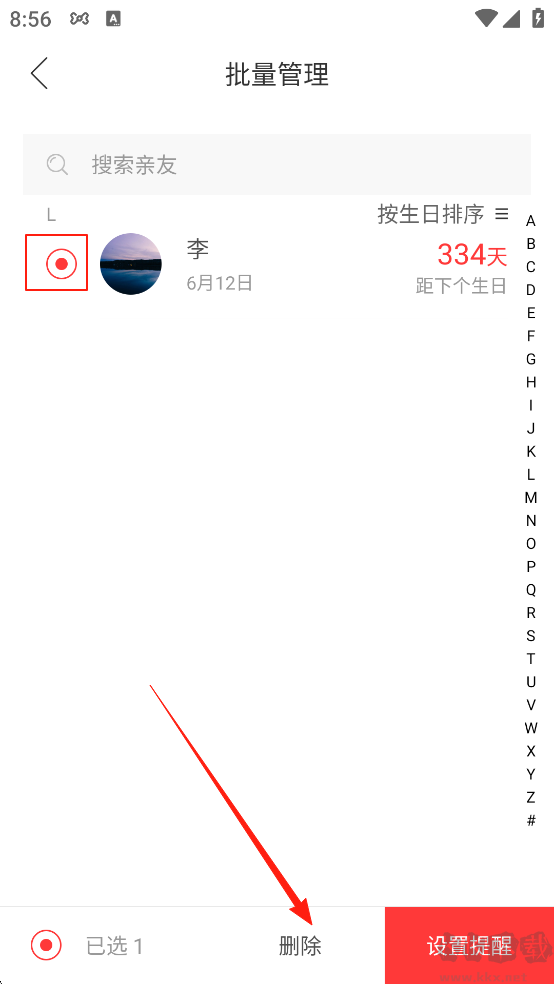The image size is (554, 984).
Task: Jump to letter A in index
Action: [x=531, y=221]
